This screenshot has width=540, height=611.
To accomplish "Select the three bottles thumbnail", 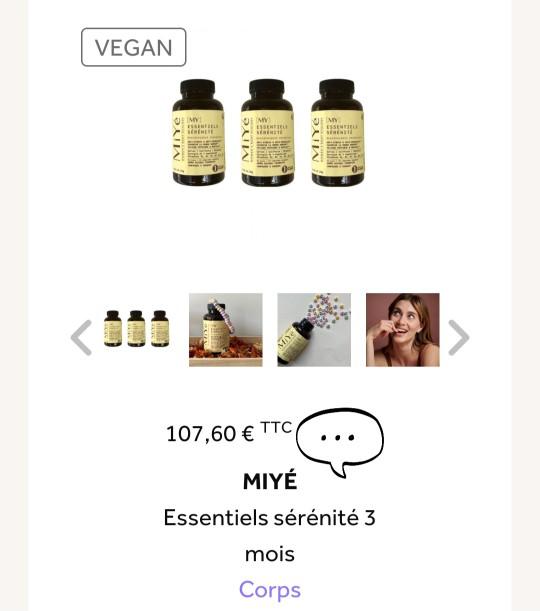I will (137, 330).
